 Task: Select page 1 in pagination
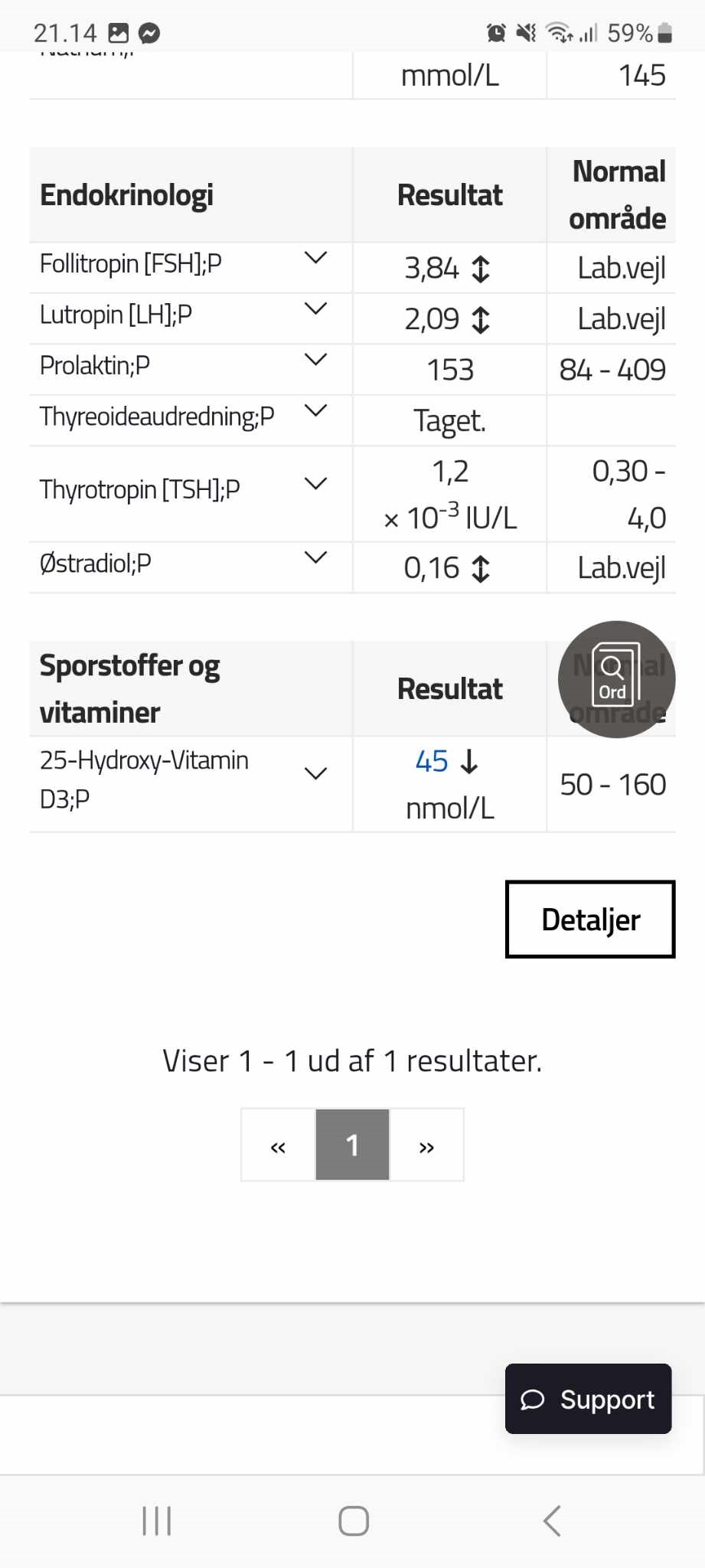tap(352, 1145)
